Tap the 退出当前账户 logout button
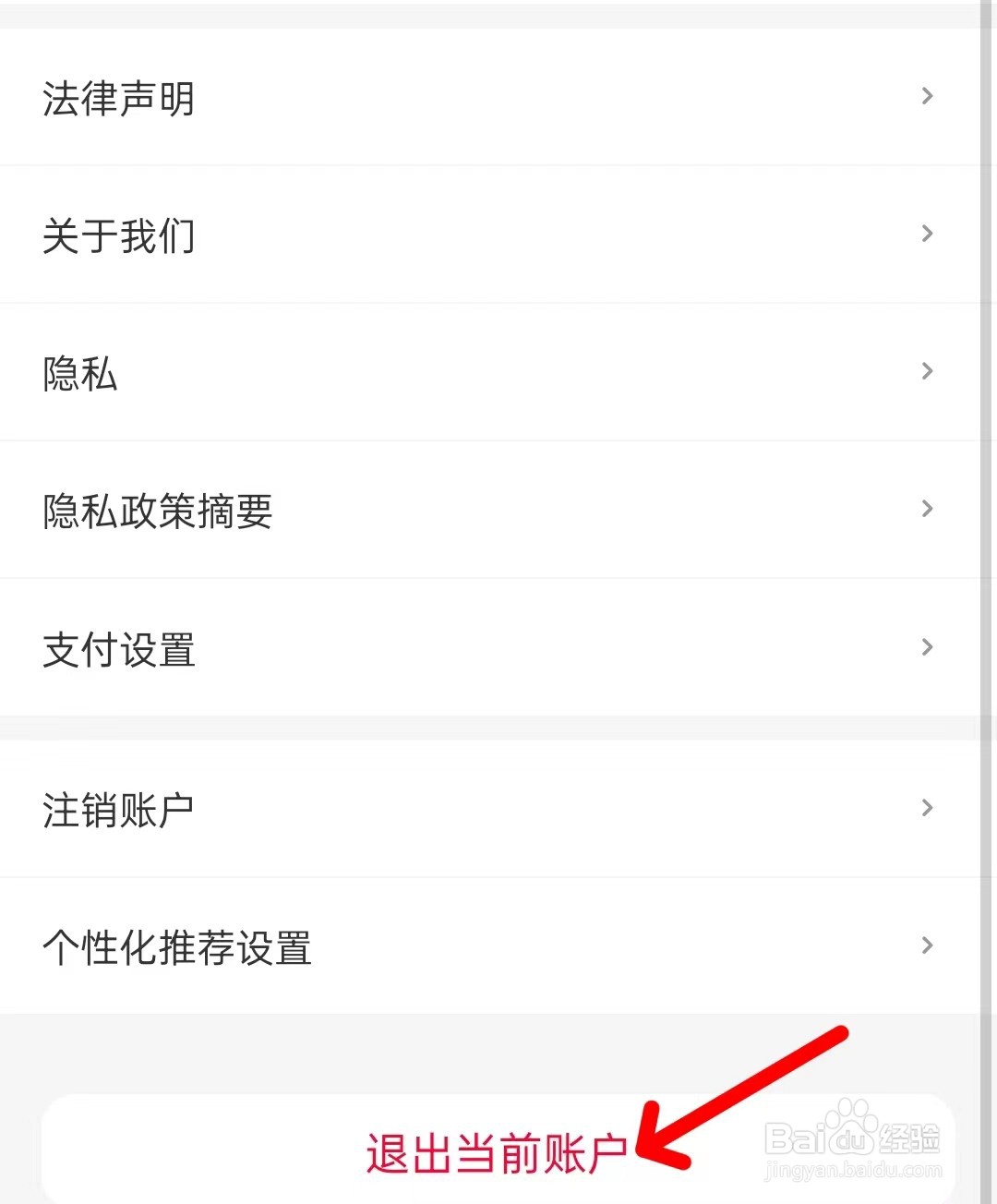This screenshot has height=1204, width=997. click(x=498, y=1148)
